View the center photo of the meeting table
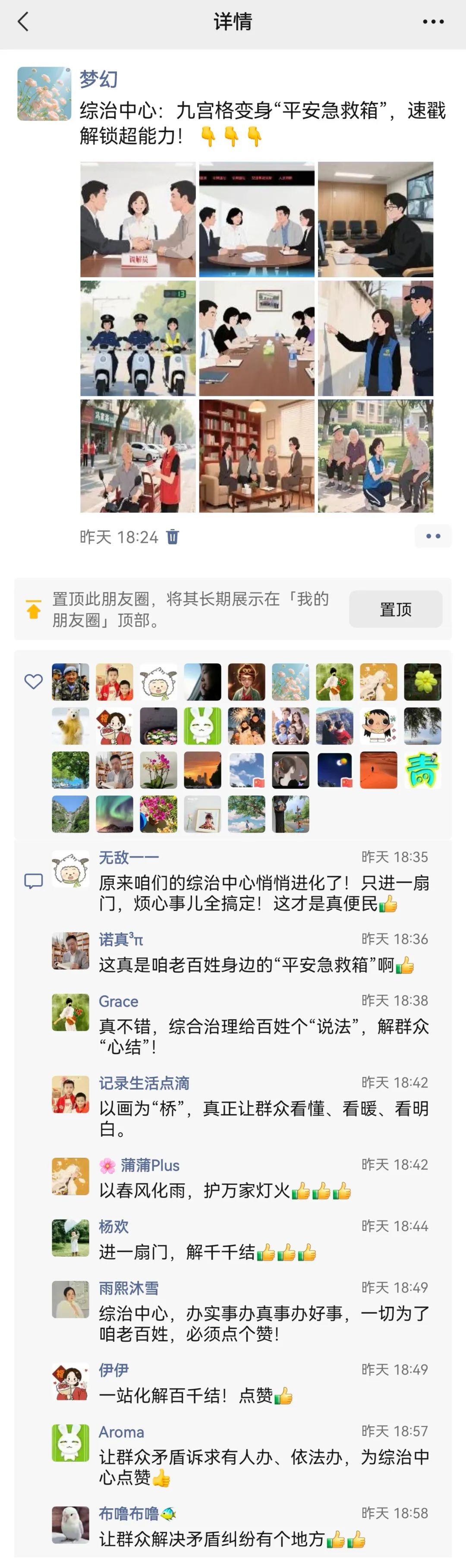 (257, 338)
